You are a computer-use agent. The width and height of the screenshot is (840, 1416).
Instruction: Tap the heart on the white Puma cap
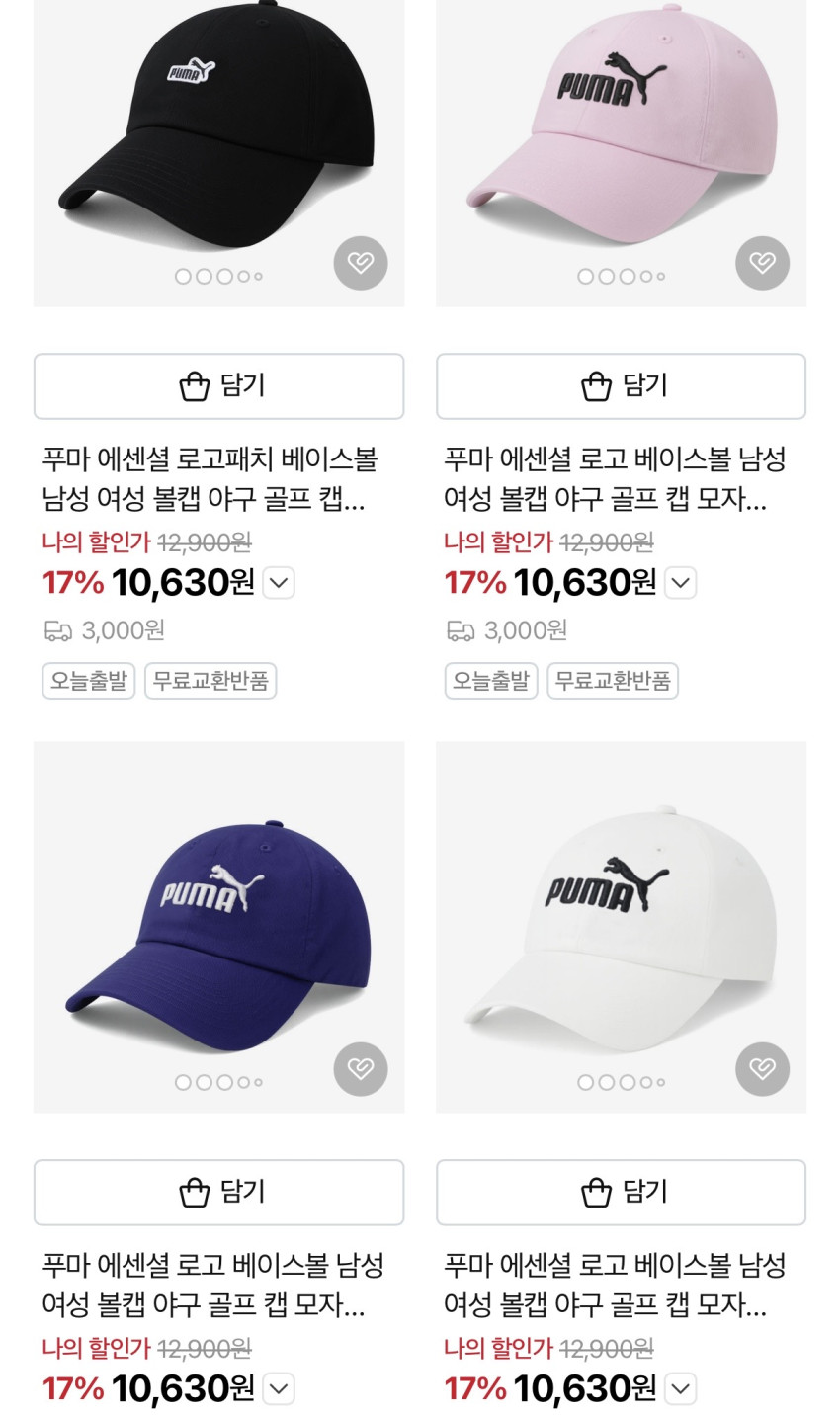click(x=762, y=1069)
